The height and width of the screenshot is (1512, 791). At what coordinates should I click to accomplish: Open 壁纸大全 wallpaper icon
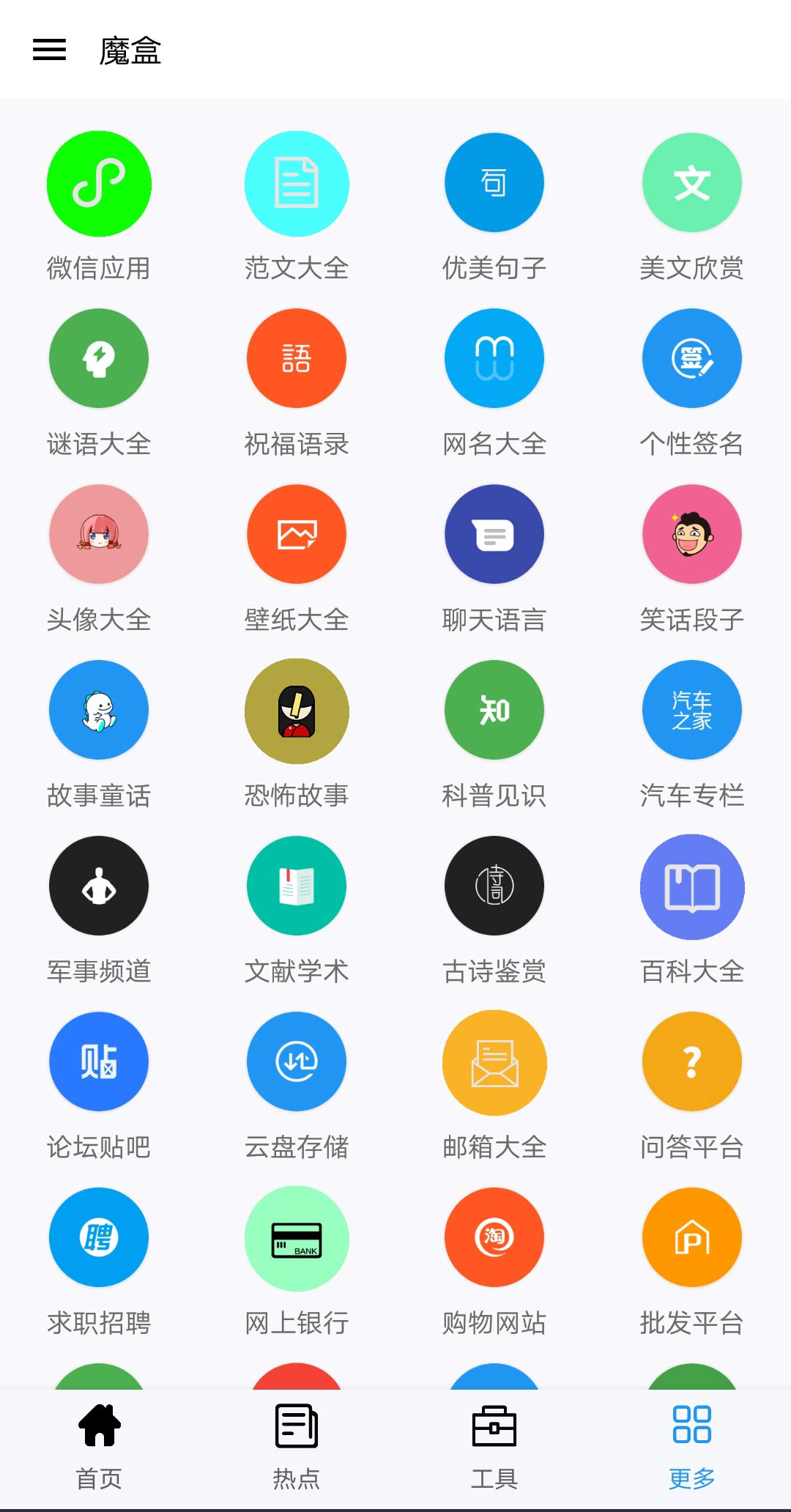[x=297, y=534]
